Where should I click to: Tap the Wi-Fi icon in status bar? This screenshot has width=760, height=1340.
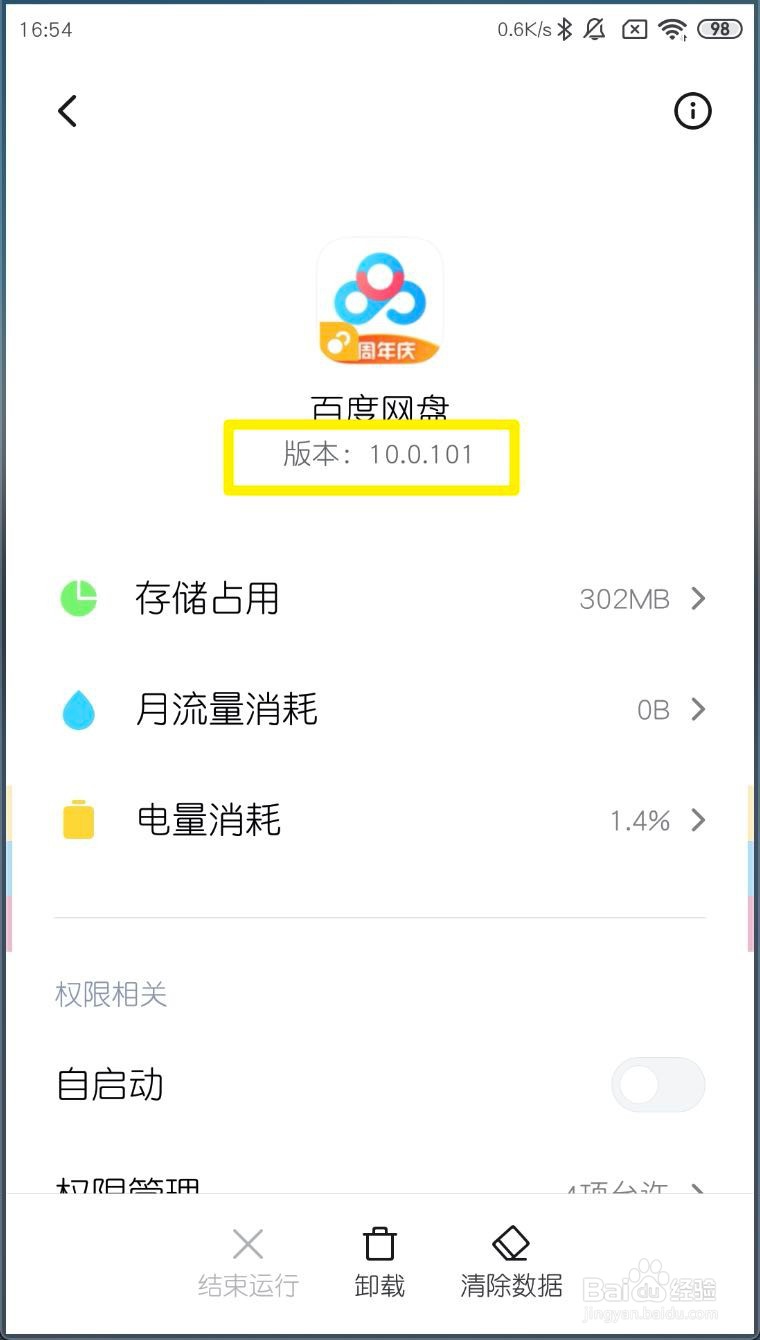pyautogui.click(x=672, y=29)
